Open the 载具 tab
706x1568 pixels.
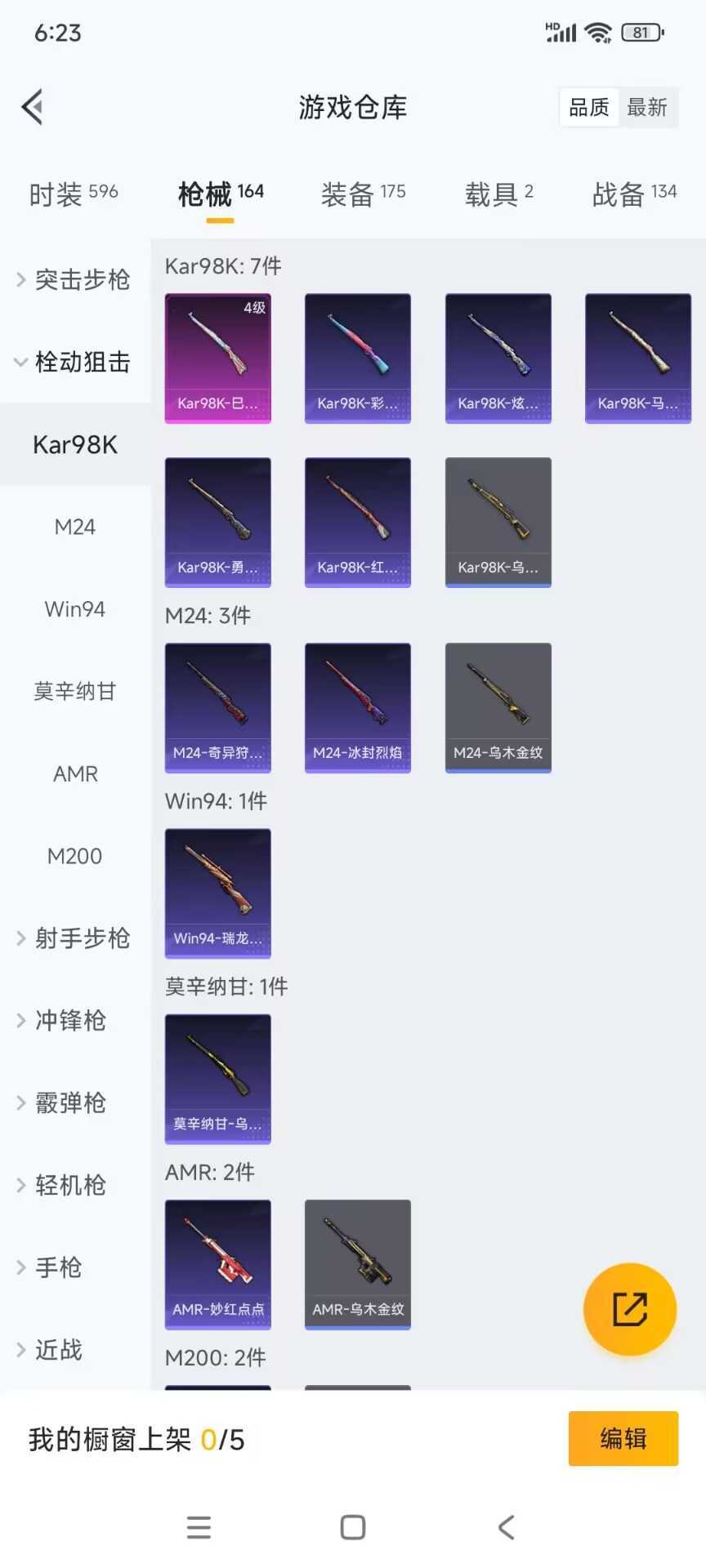498,194
